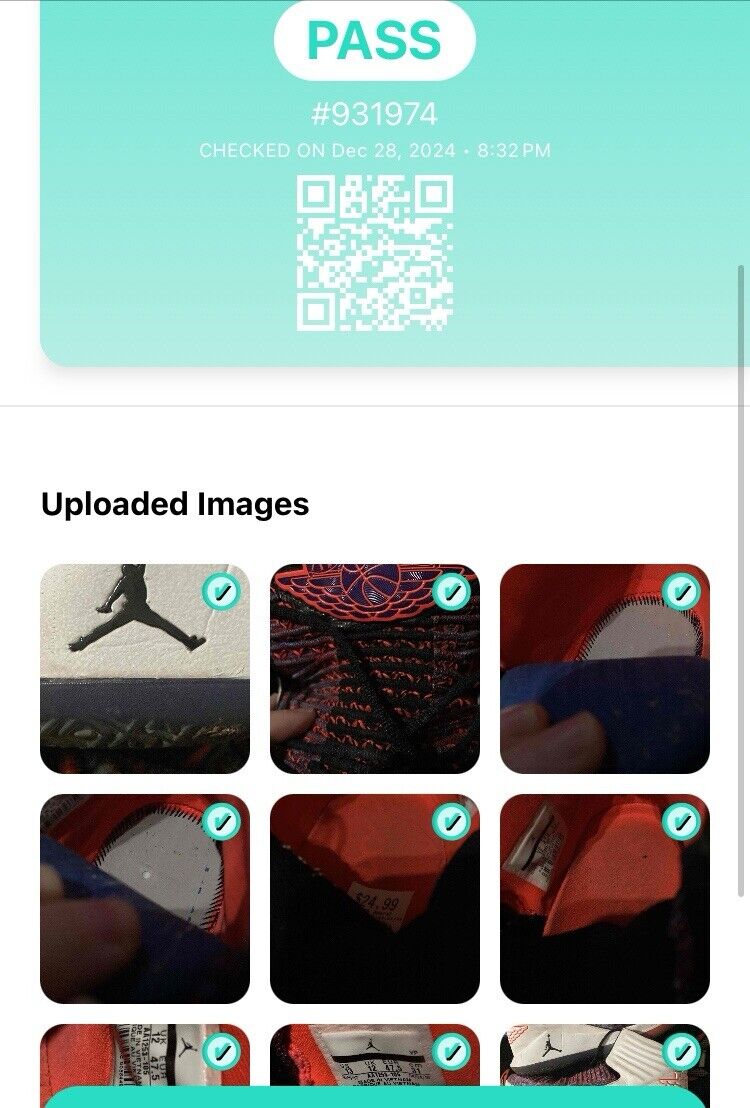Open the brightly lit insole stitching photo
Viewport: 750px width, 1108px height.
pos(605,669)
